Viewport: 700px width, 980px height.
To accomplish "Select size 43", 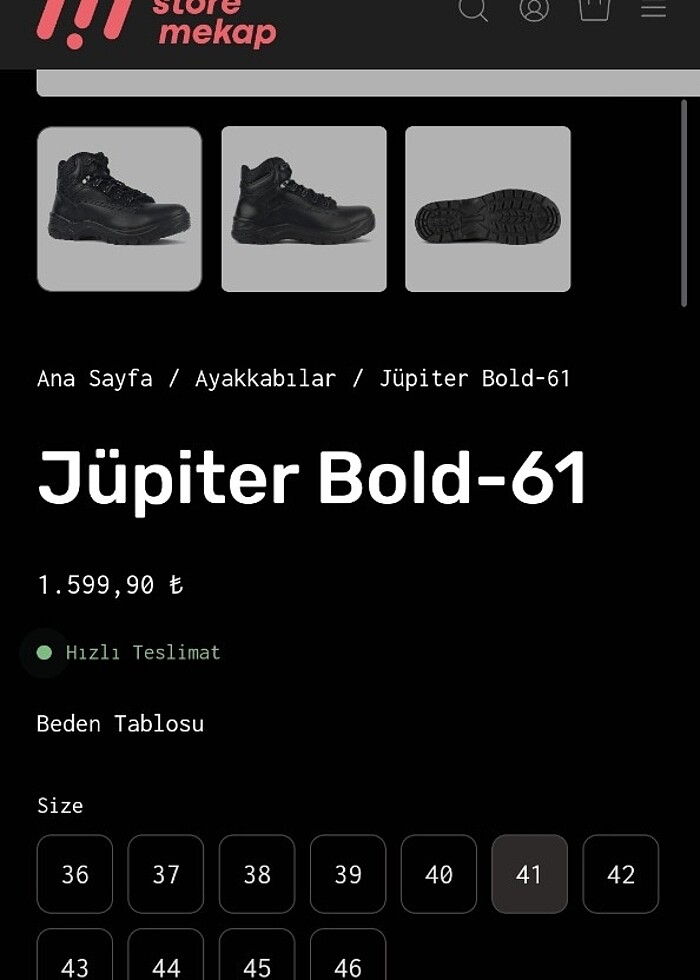I will click(x=75, y=960).
